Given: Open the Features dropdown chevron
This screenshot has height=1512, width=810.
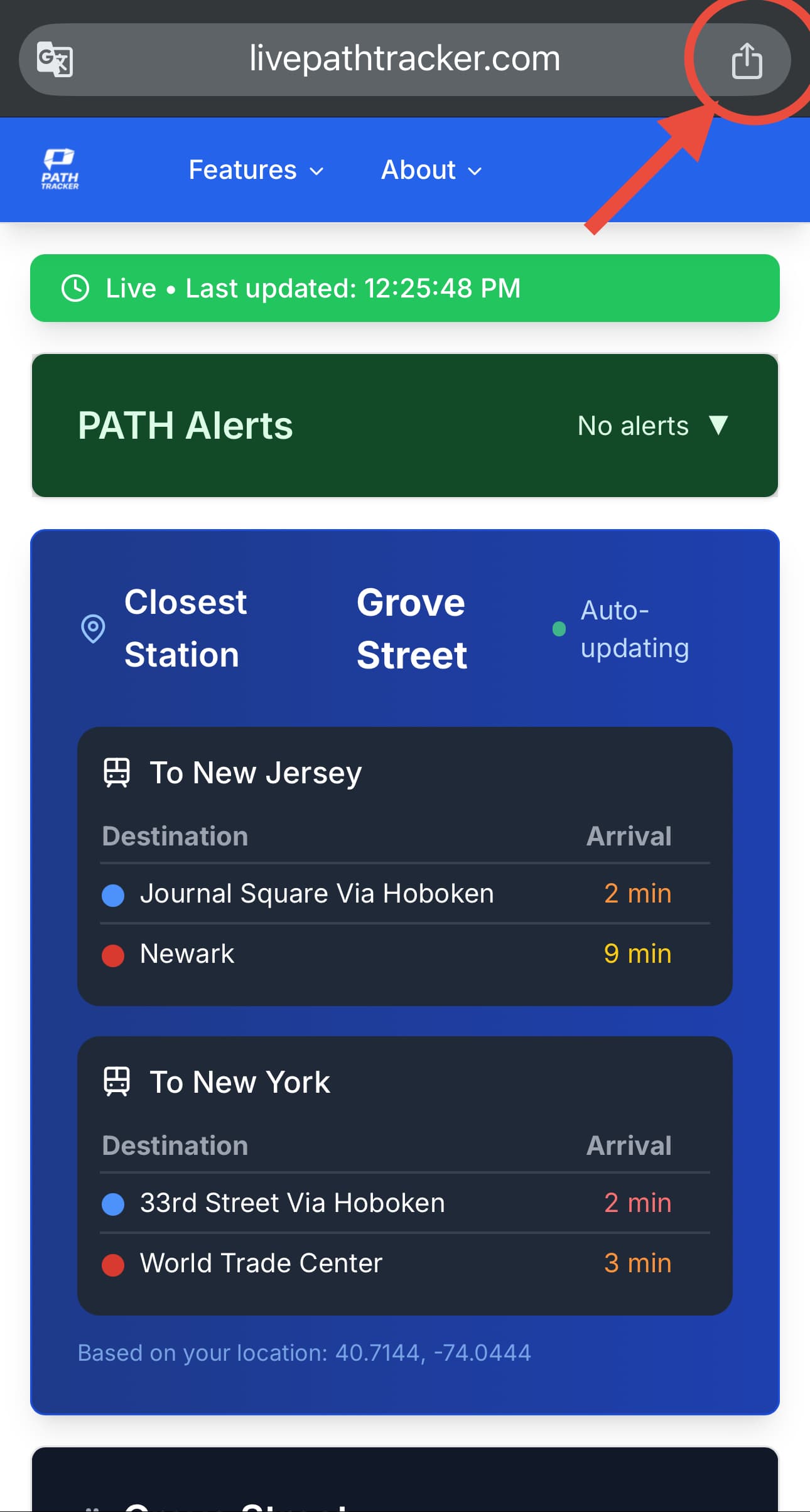Looking at the screenshot, I should (315, 171).
